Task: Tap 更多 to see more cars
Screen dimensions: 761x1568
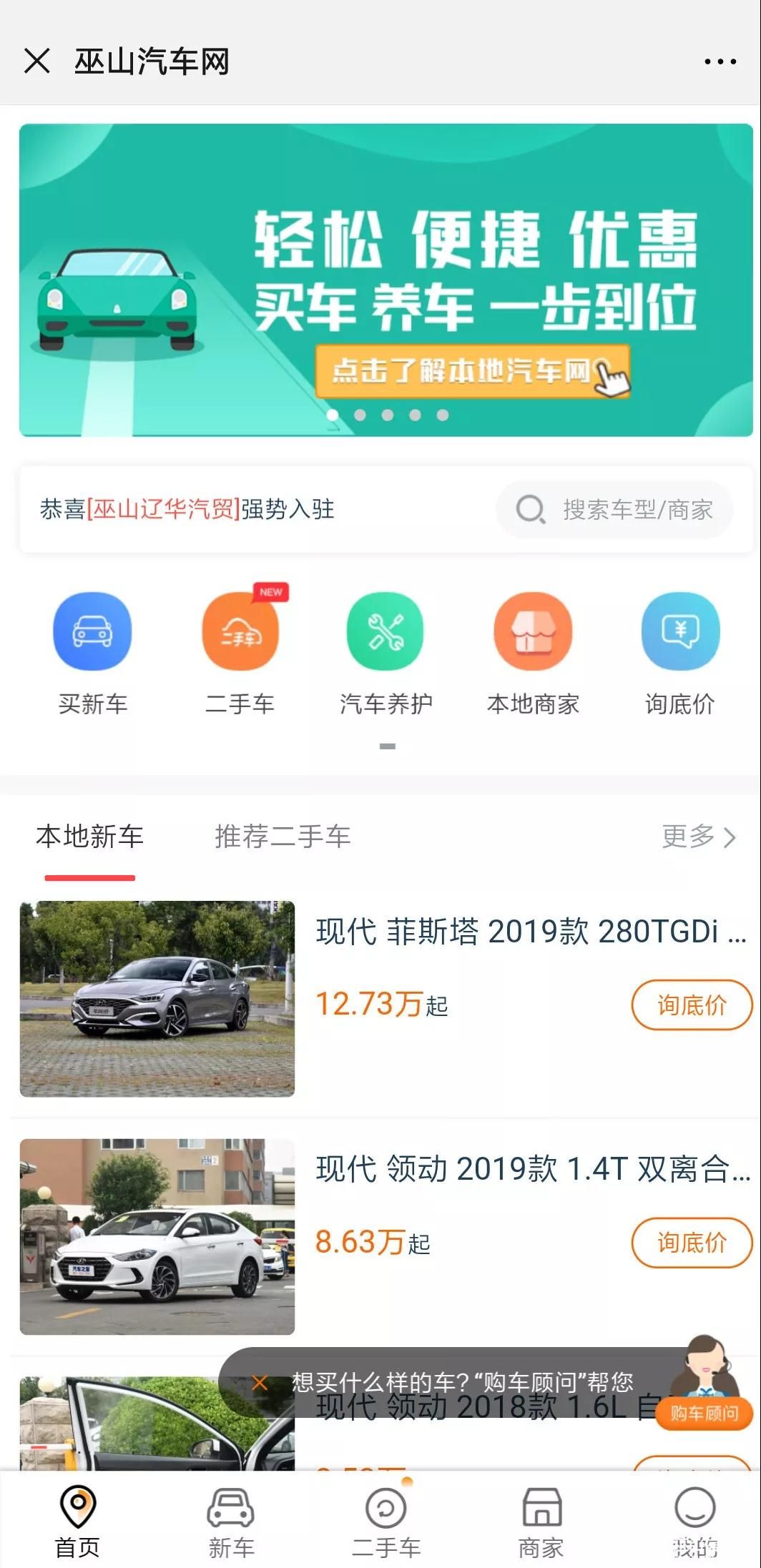Action: (x=698, y=837)
